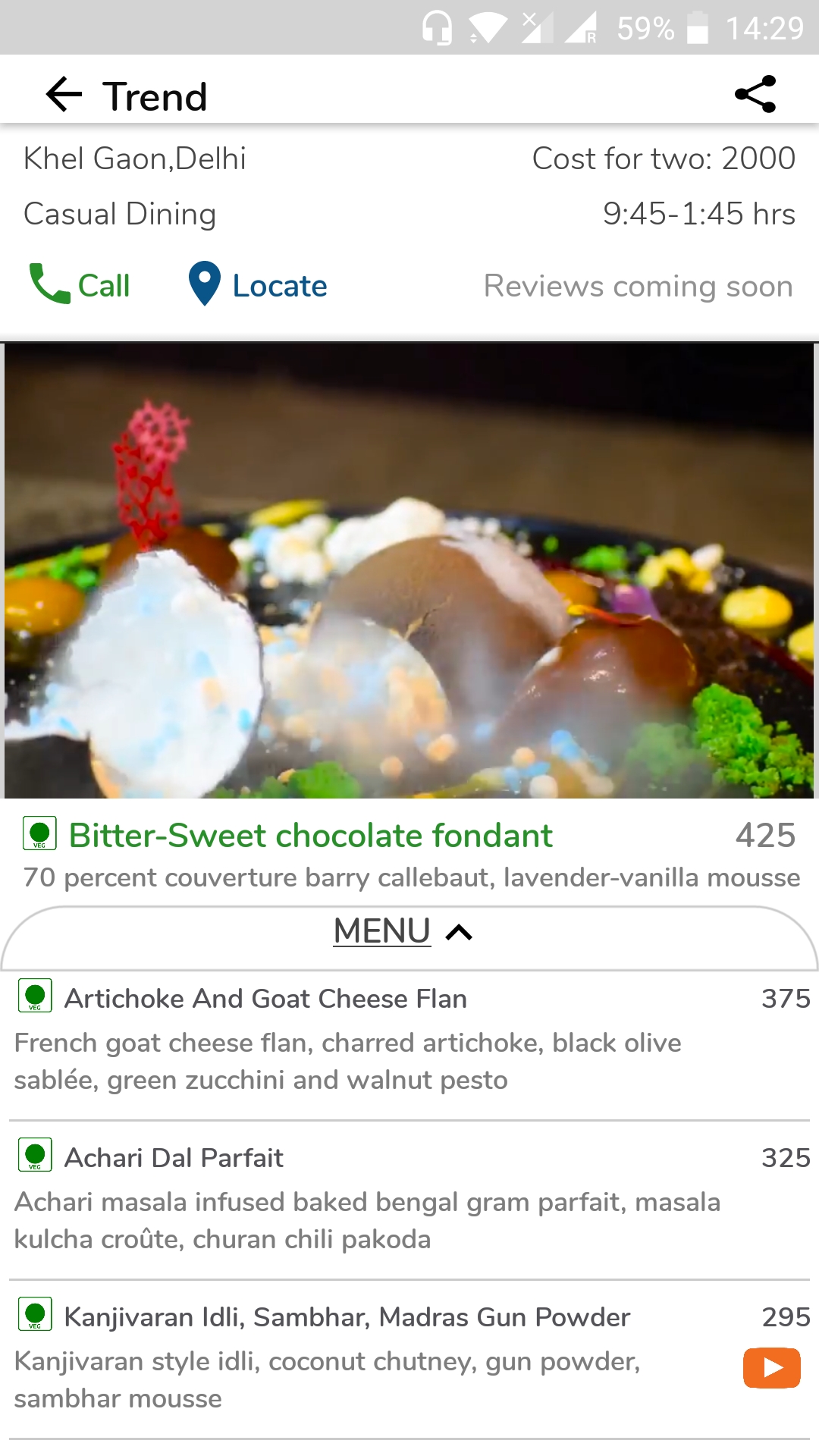Go back using the arrow icon
Screen dimensions: 819x1456
[x=64, y=95]
